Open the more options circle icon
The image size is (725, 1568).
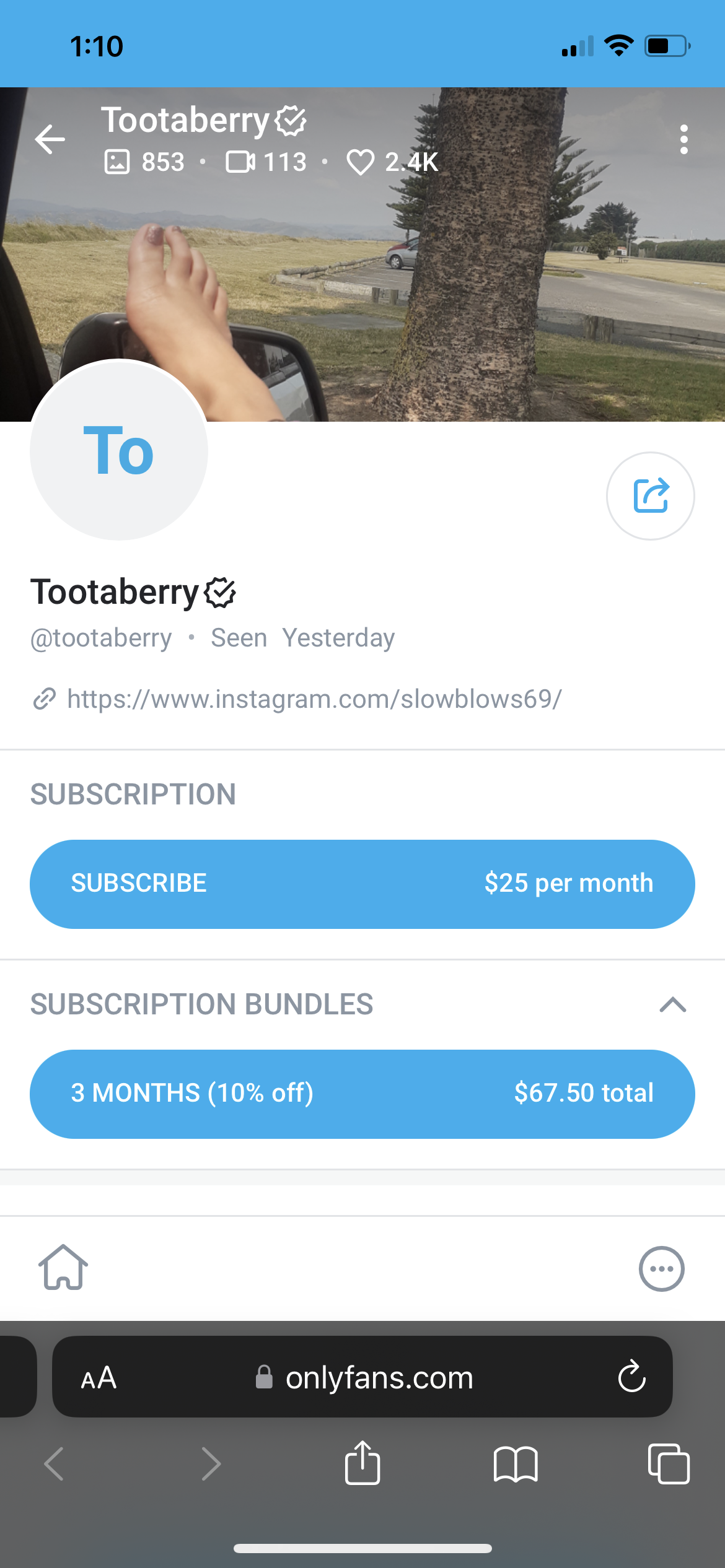click(x=661, y=1268)
